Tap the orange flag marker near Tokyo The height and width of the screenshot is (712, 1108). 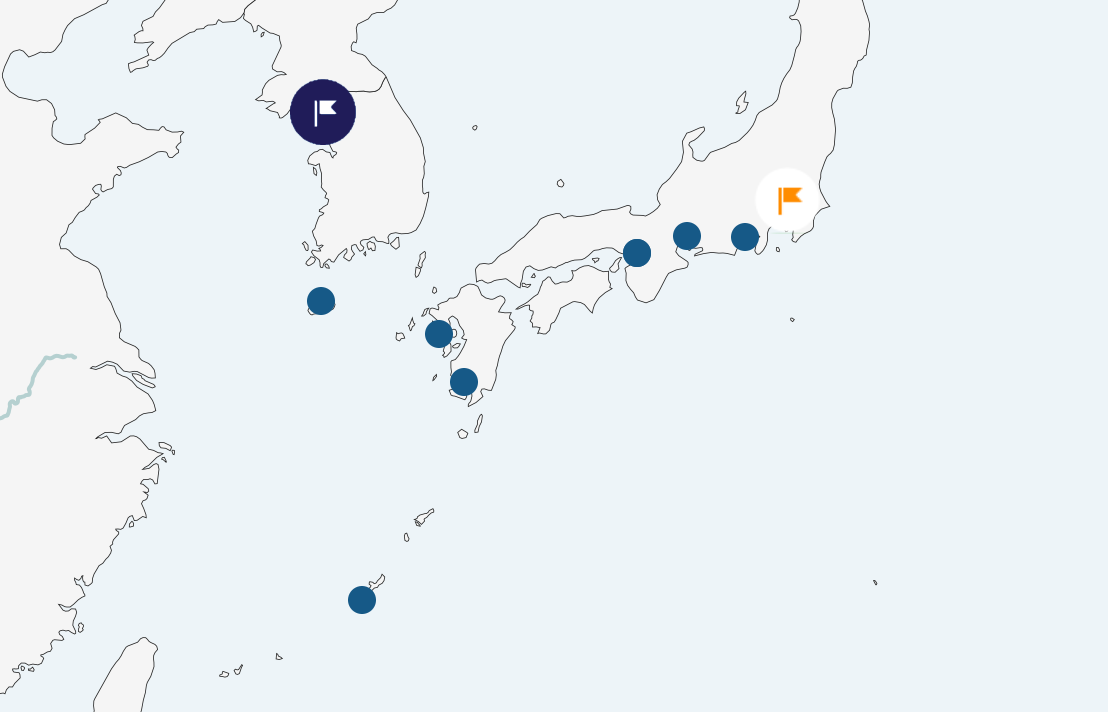(788, 200)
